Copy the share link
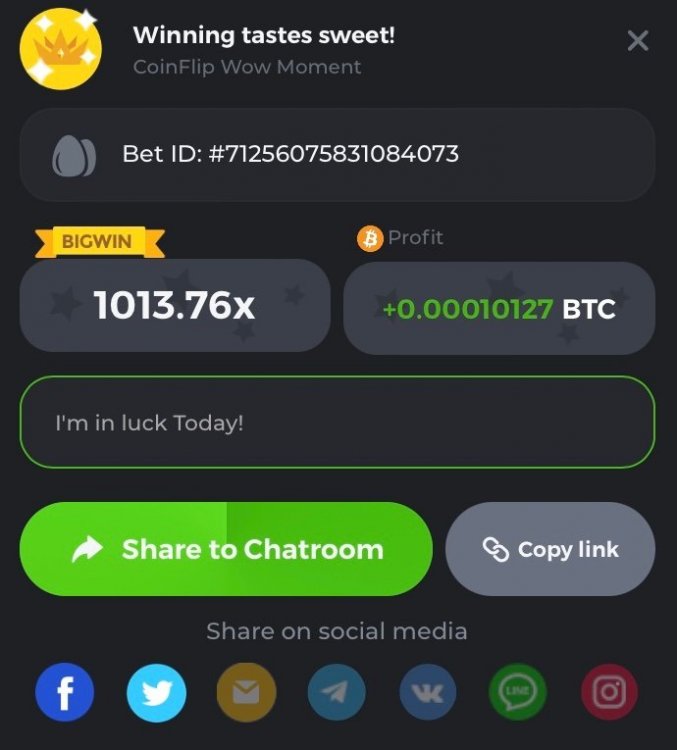The height and width of the screenshot is (750, 677). coord(550,549)
